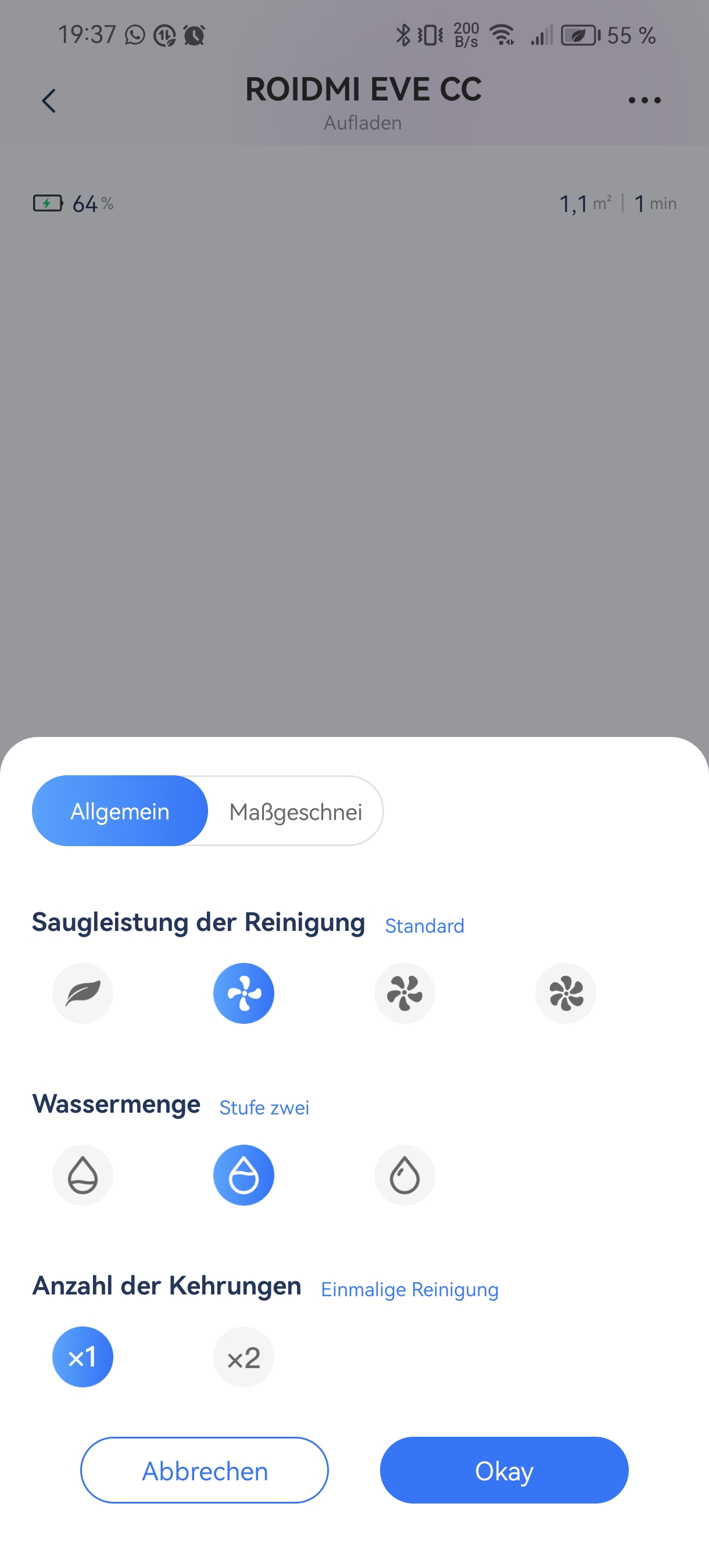Choose ×2 cleaning passes
Image resolution: width=709 pixels, height=1568 pixels.
point(244,1357)
